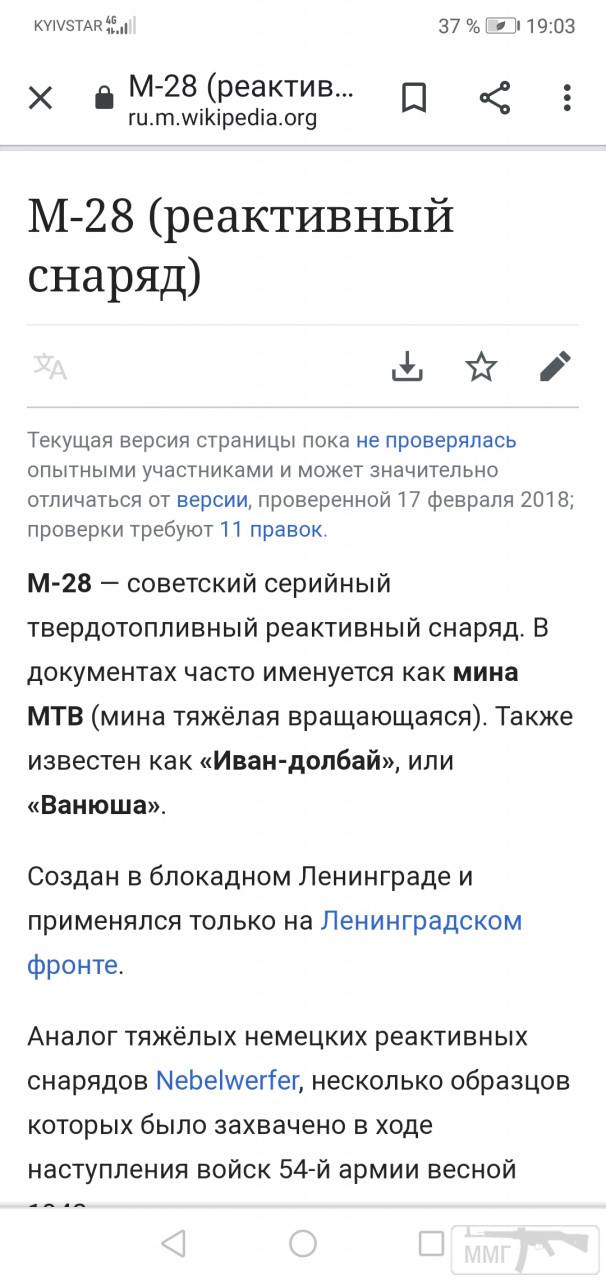606x1280 pixels.
Task: Add the article to watchlist star
Action: [x=481, y=367]
